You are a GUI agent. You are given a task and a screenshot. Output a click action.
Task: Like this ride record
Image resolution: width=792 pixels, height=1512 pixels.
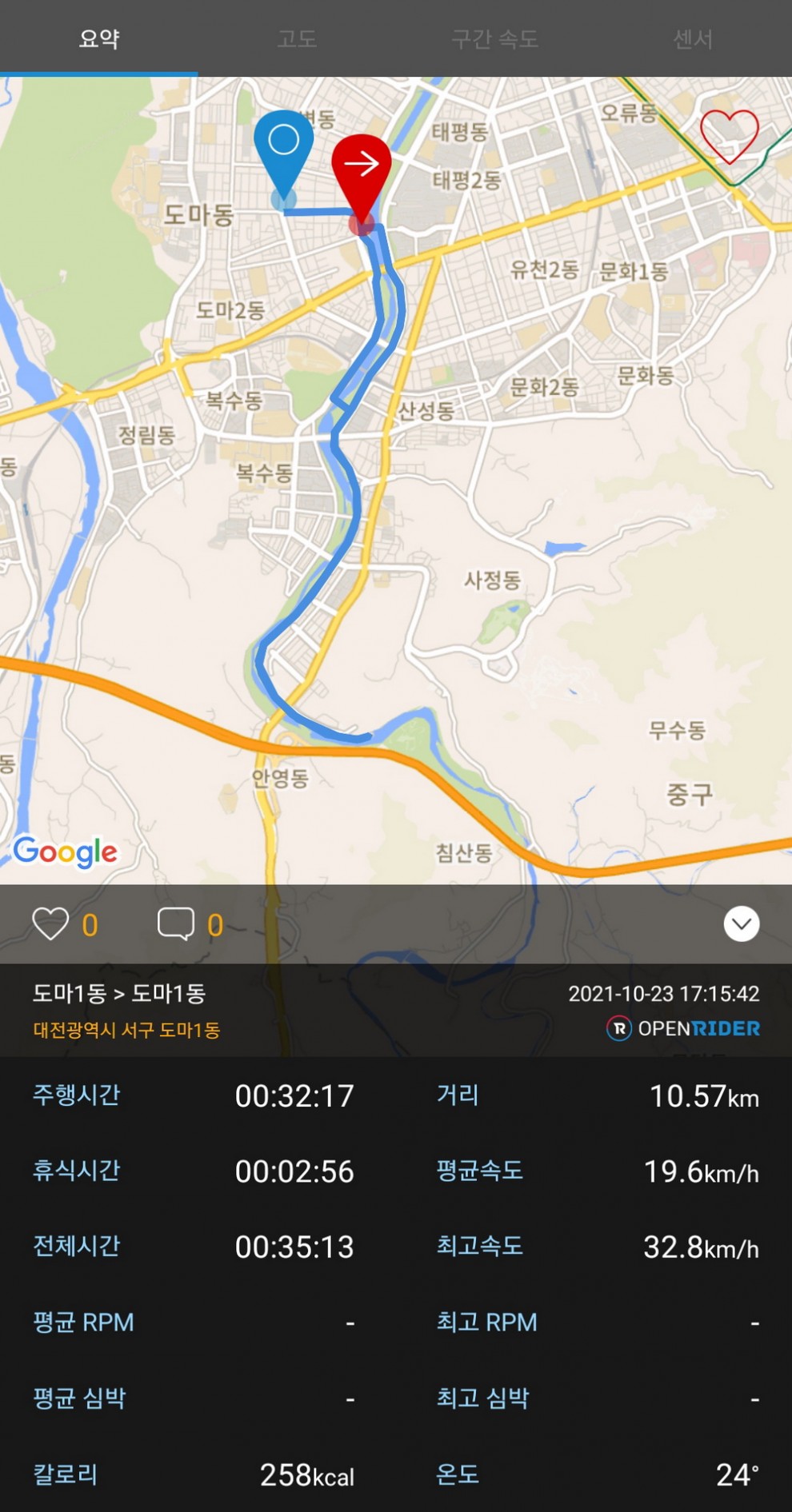click(50, 924)
